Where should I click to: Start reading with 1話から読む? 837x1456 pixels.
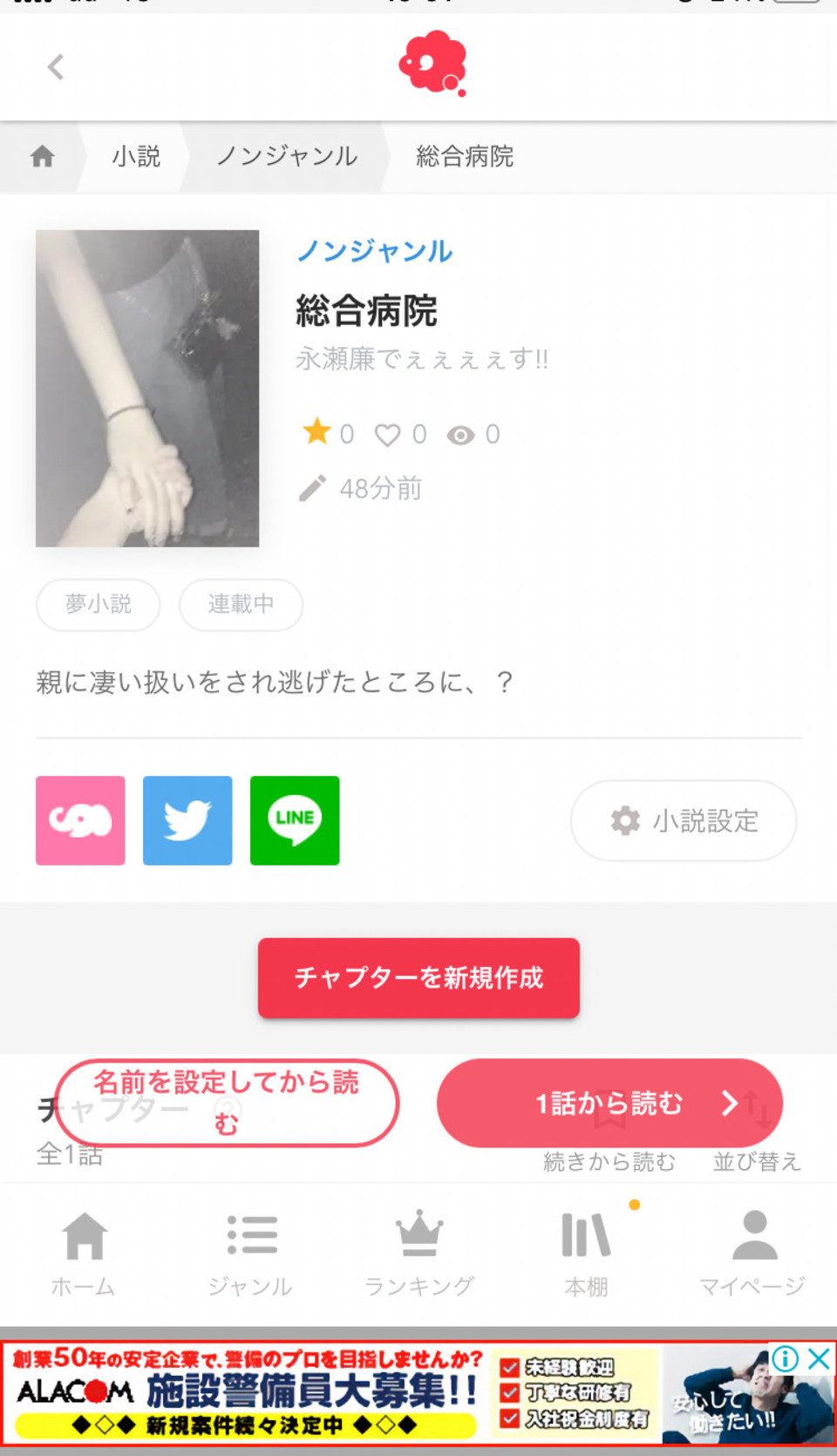609,1103
